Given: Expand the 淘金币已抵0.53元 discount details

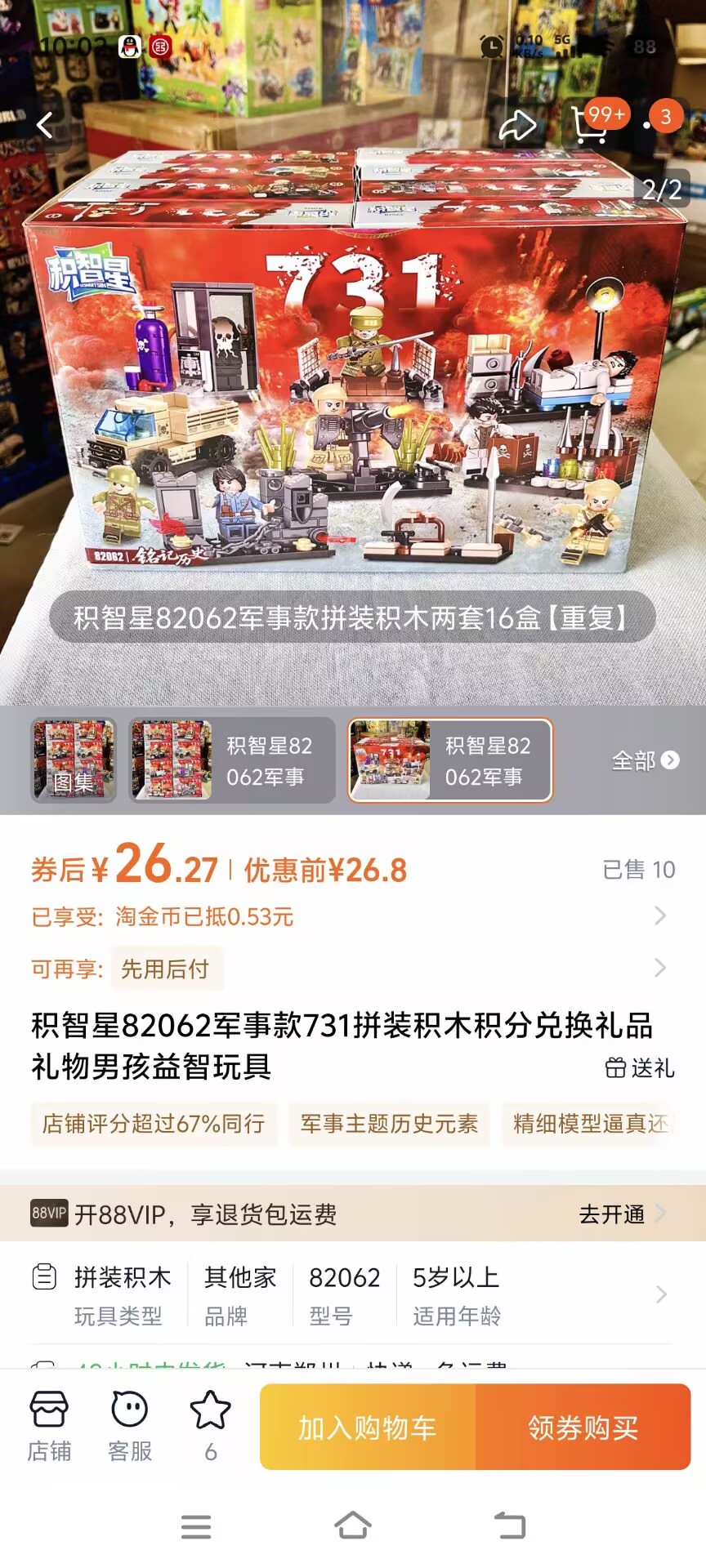Looking at the screenshot, I should pos(659,916).
